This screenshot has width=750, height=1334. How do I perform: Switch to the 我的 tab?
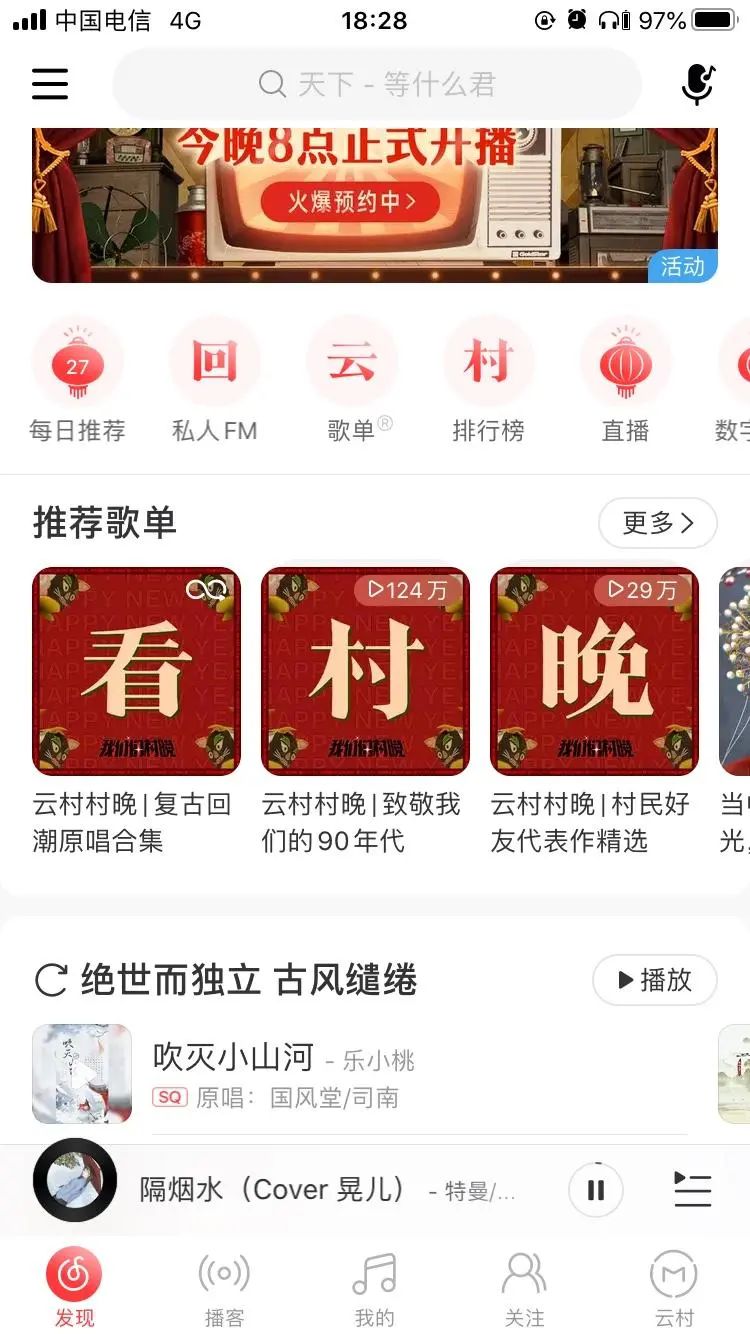[x=374, y=1288]
